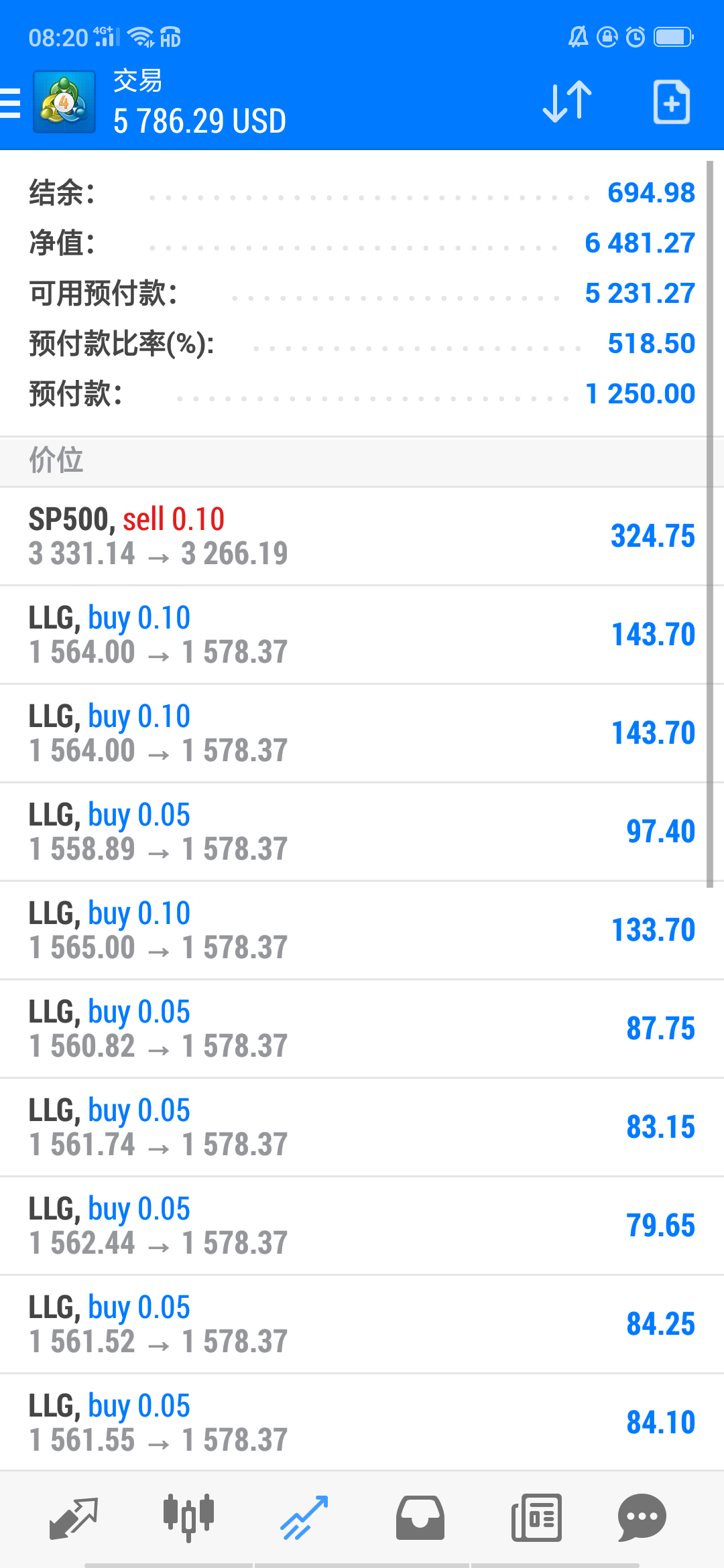Screen dimensions: 724x1568
Task: Create a new order
Action: click(x=672, y=102)
